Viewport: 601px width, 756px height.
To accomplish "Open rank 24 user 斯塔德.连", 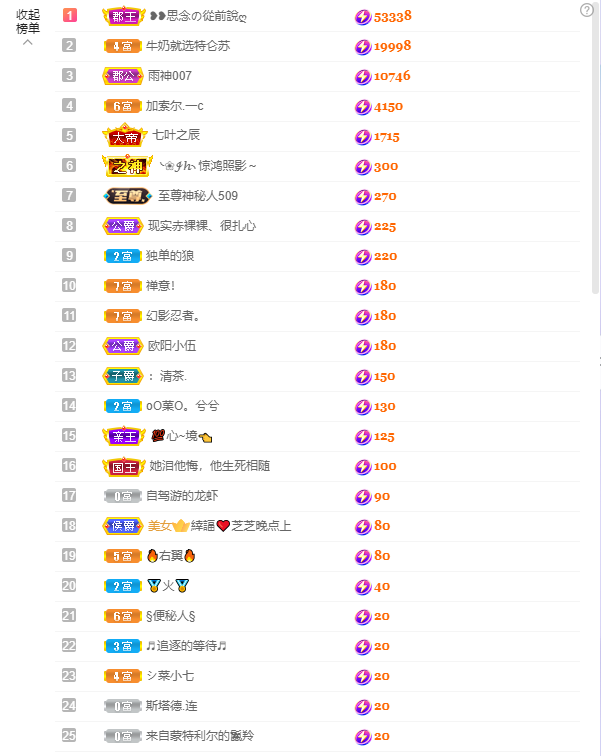I will click(x=171, y=706).
